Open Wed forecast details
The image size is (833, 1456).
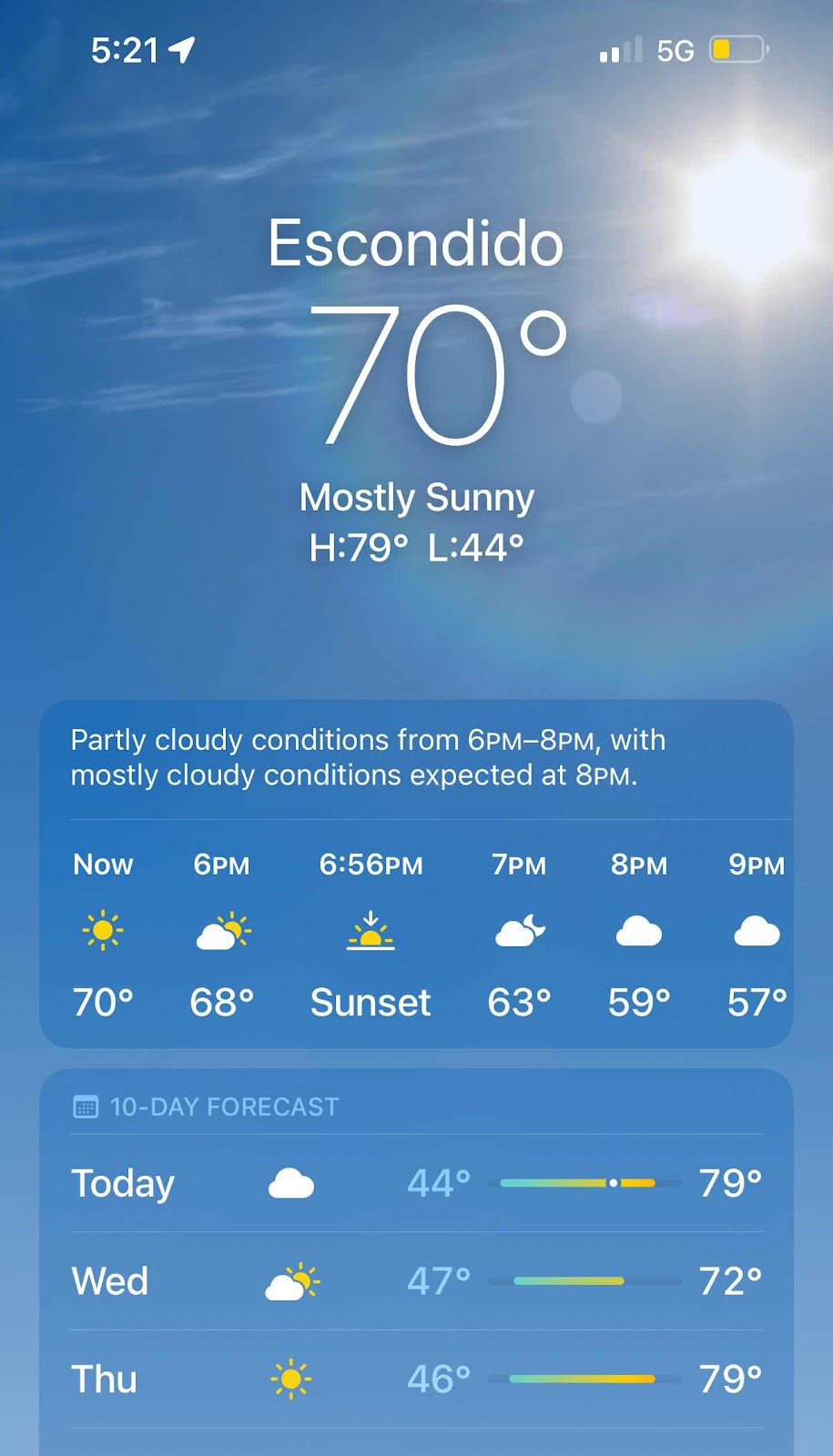[416, 1281]
